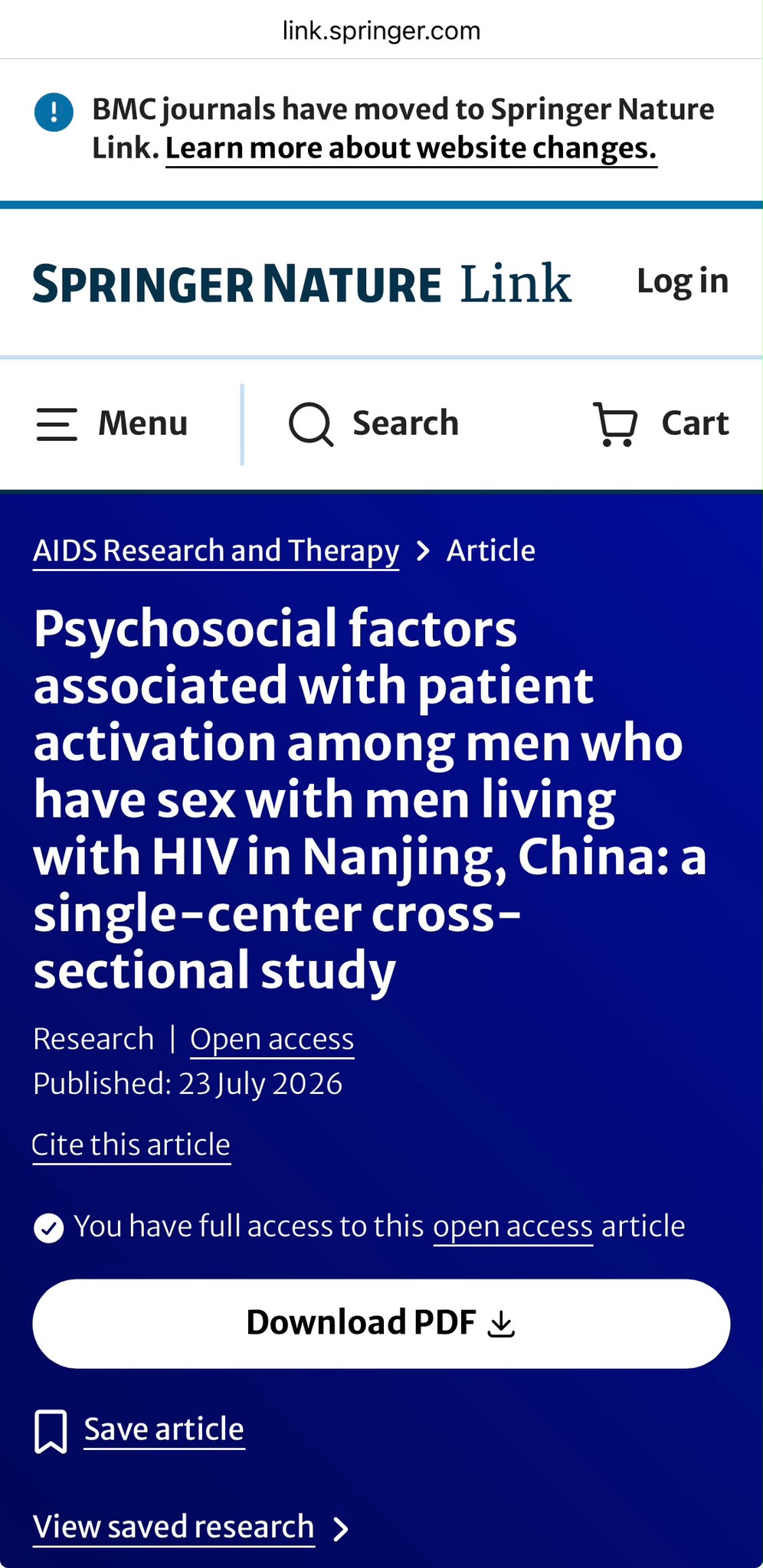The image size is (763, 1568).
Task: Tap the link.springer.com address bar
Action: (381, 31)
